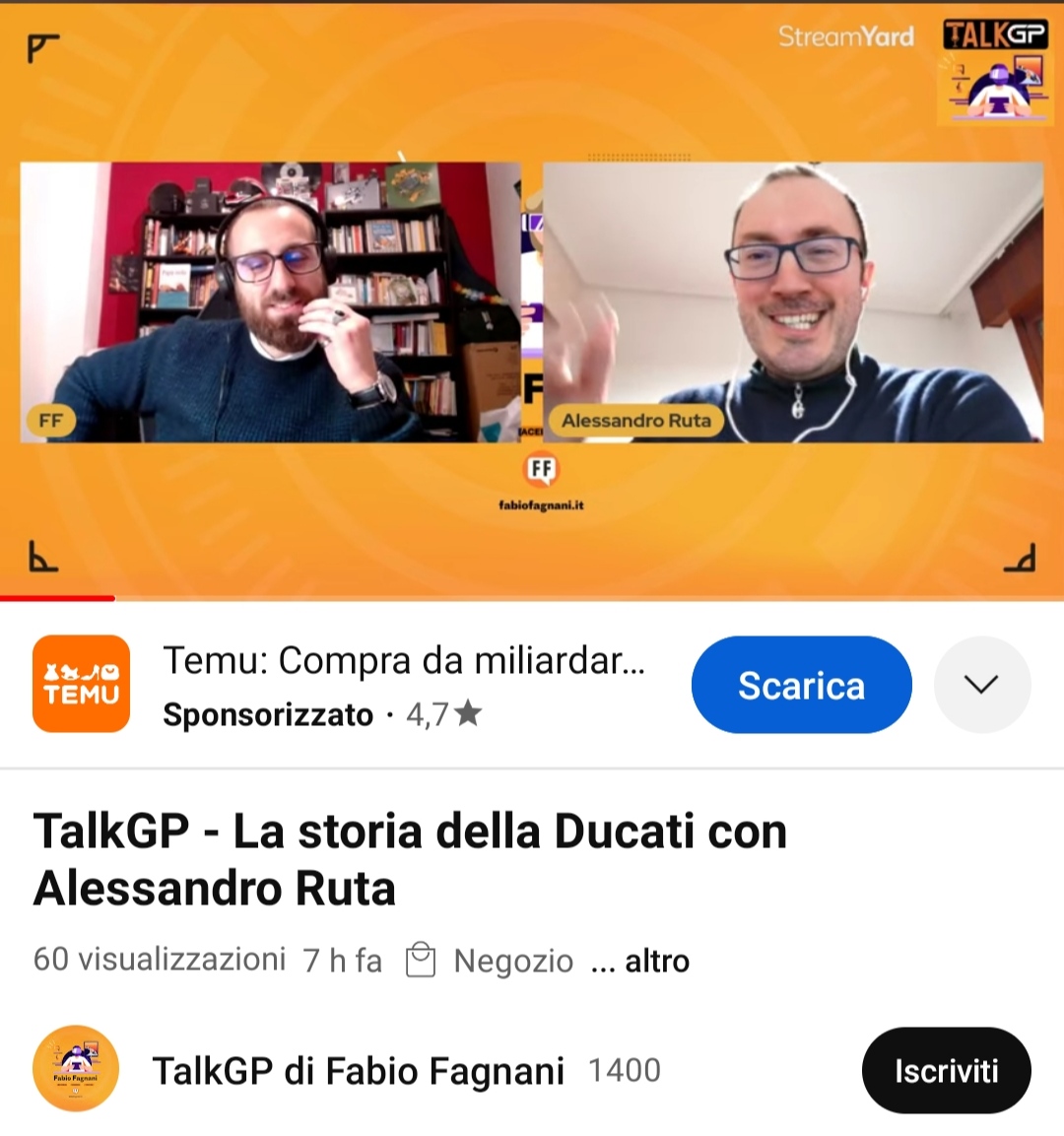Subscribe with the Iscriviti button
This screenshot has width=1064, height=1136.
(x=946, y=1071)
